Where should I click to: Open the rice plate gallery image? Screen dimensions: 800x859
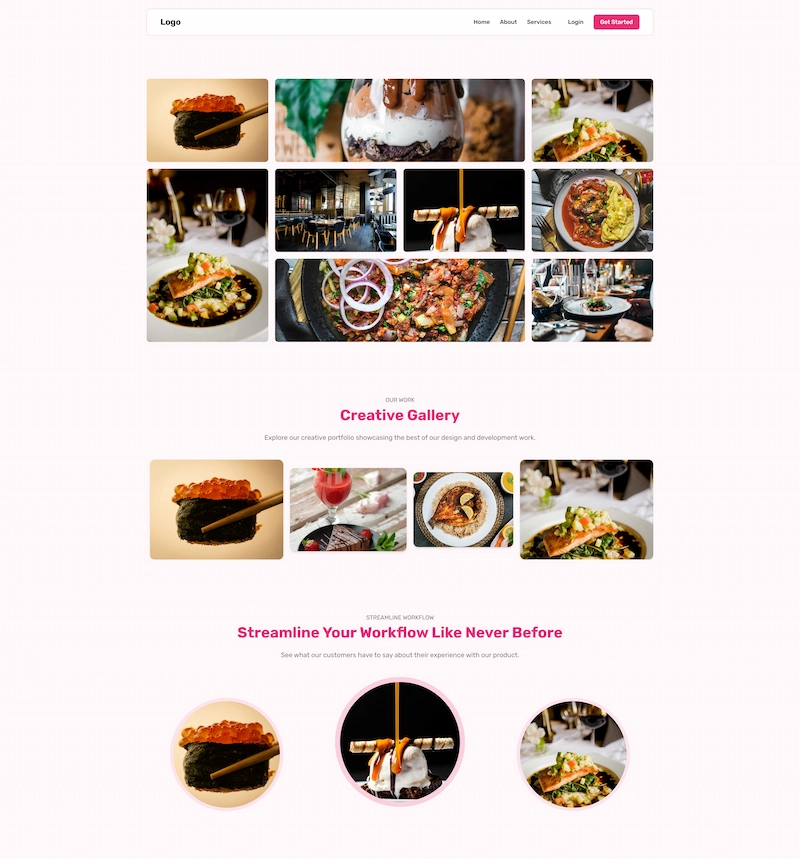click(x=463, y=509)
